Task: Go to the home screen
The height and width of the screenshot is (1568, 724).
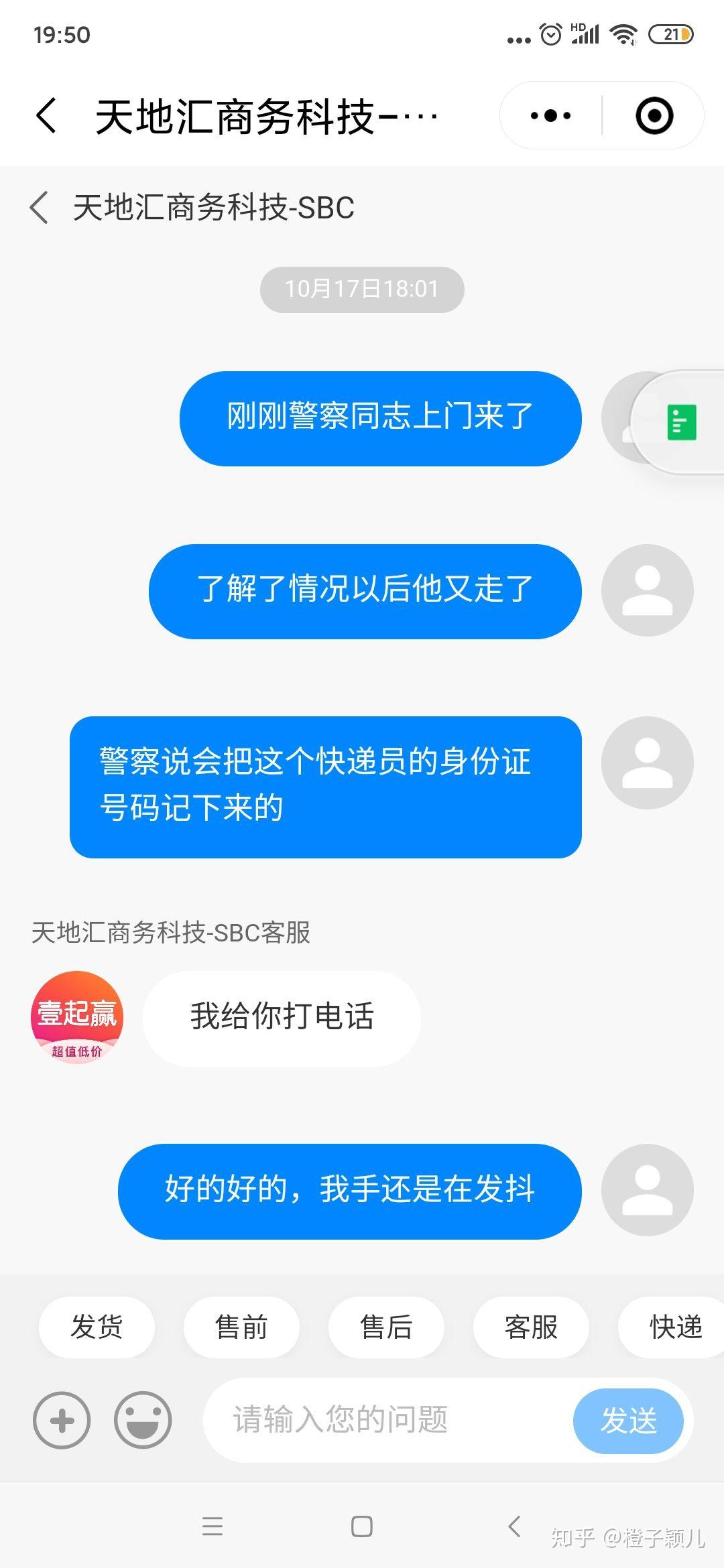Action: point(362,1526)
